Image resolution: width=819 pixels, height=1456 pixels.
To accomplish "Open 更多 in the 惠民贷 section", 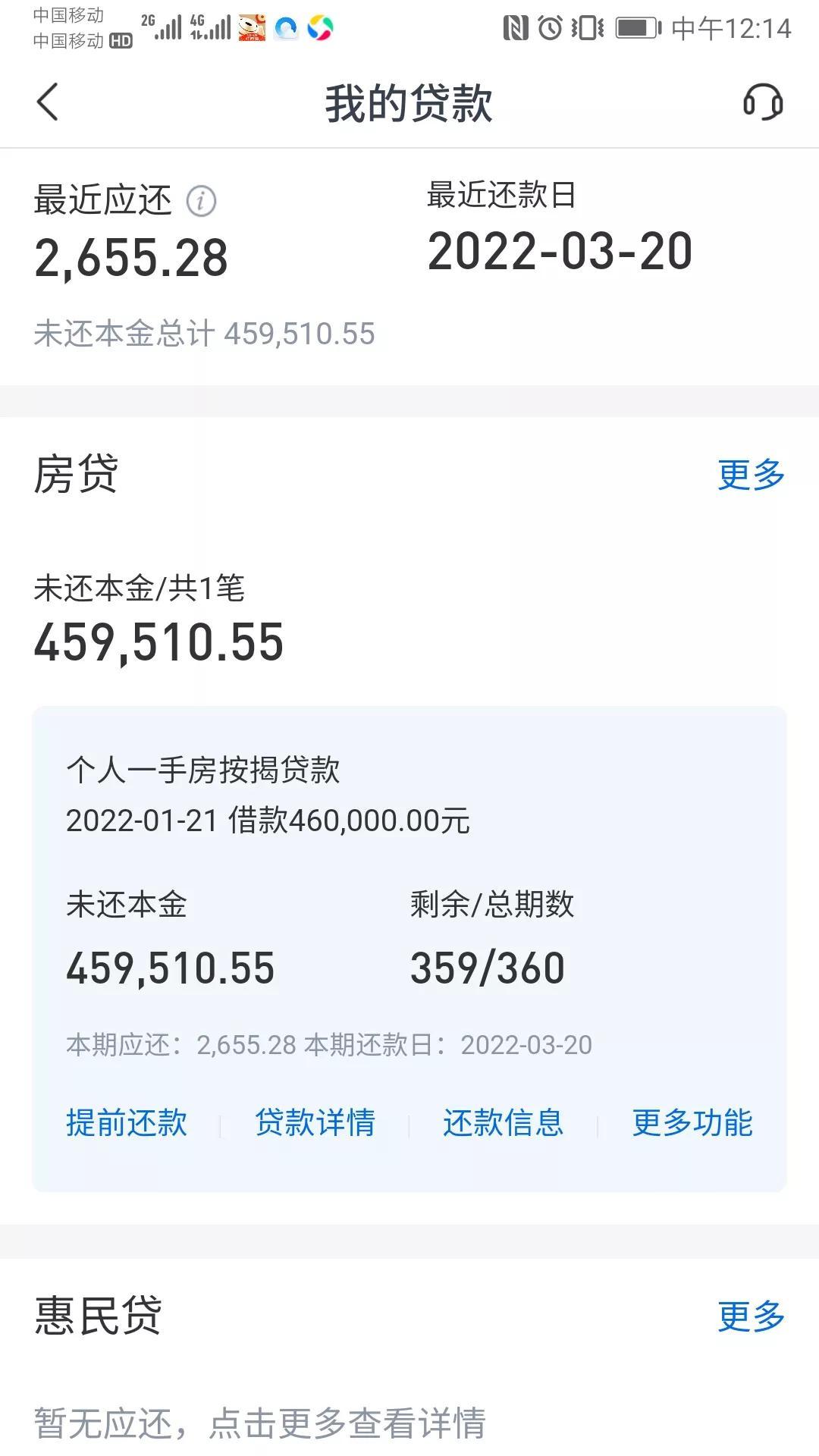I will click(751, 1316).
